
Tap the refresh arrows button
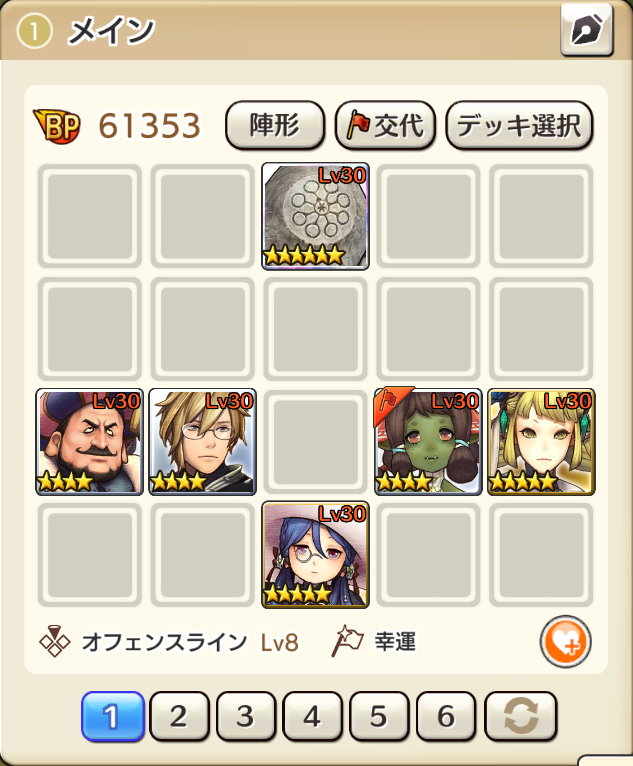point(519,716)
